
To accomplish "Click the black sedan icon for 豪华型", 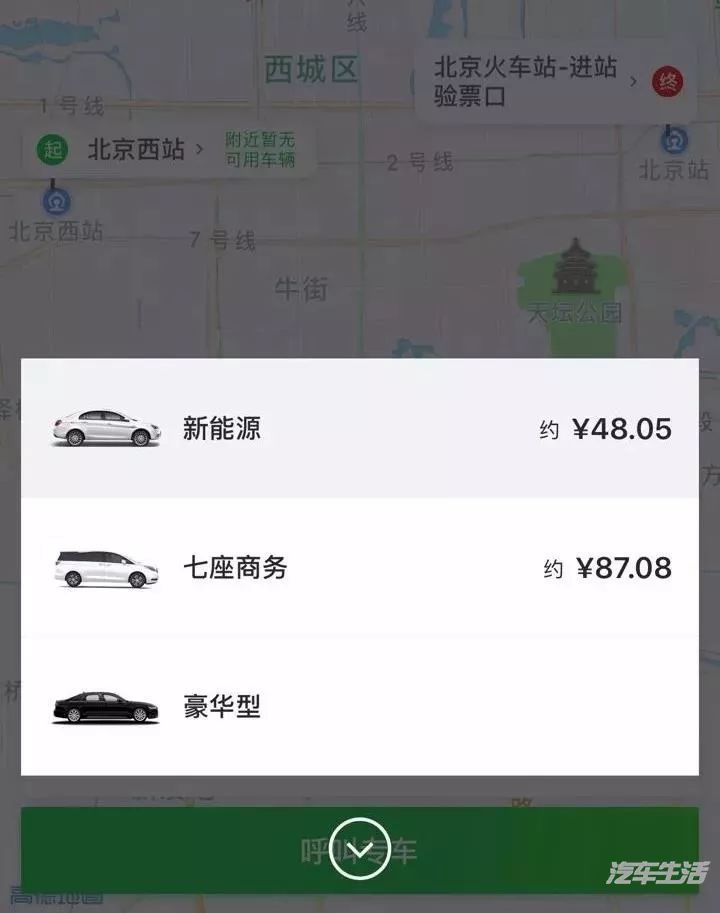I will pyautogui.click(x=103, y=706).
